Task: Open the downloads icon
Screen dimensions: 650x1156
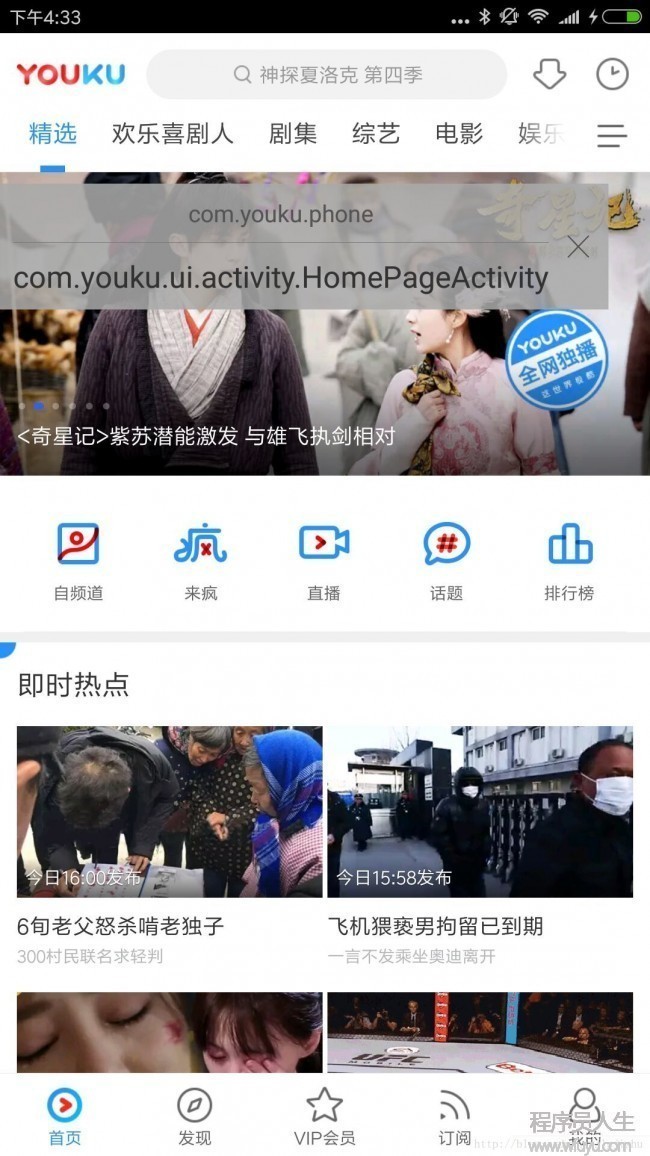Action: (x=549, y=75)
